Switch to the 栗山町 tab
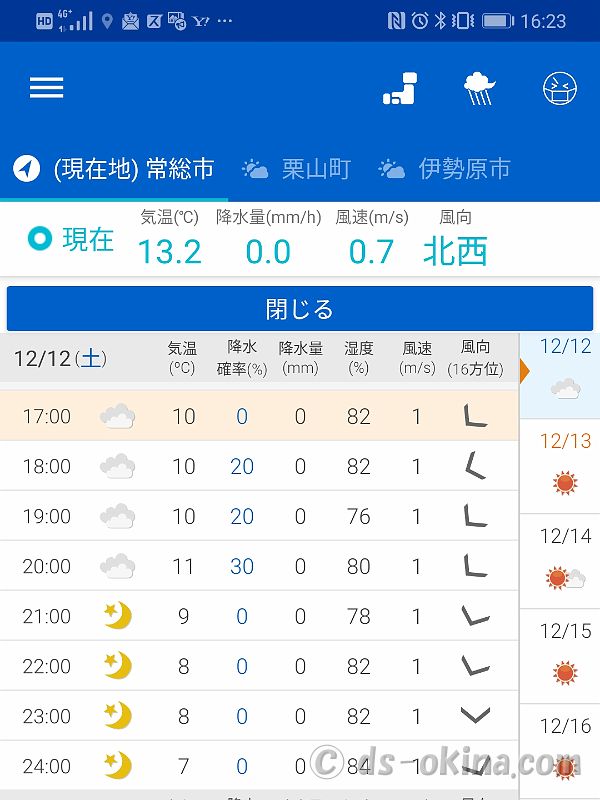 297,169
